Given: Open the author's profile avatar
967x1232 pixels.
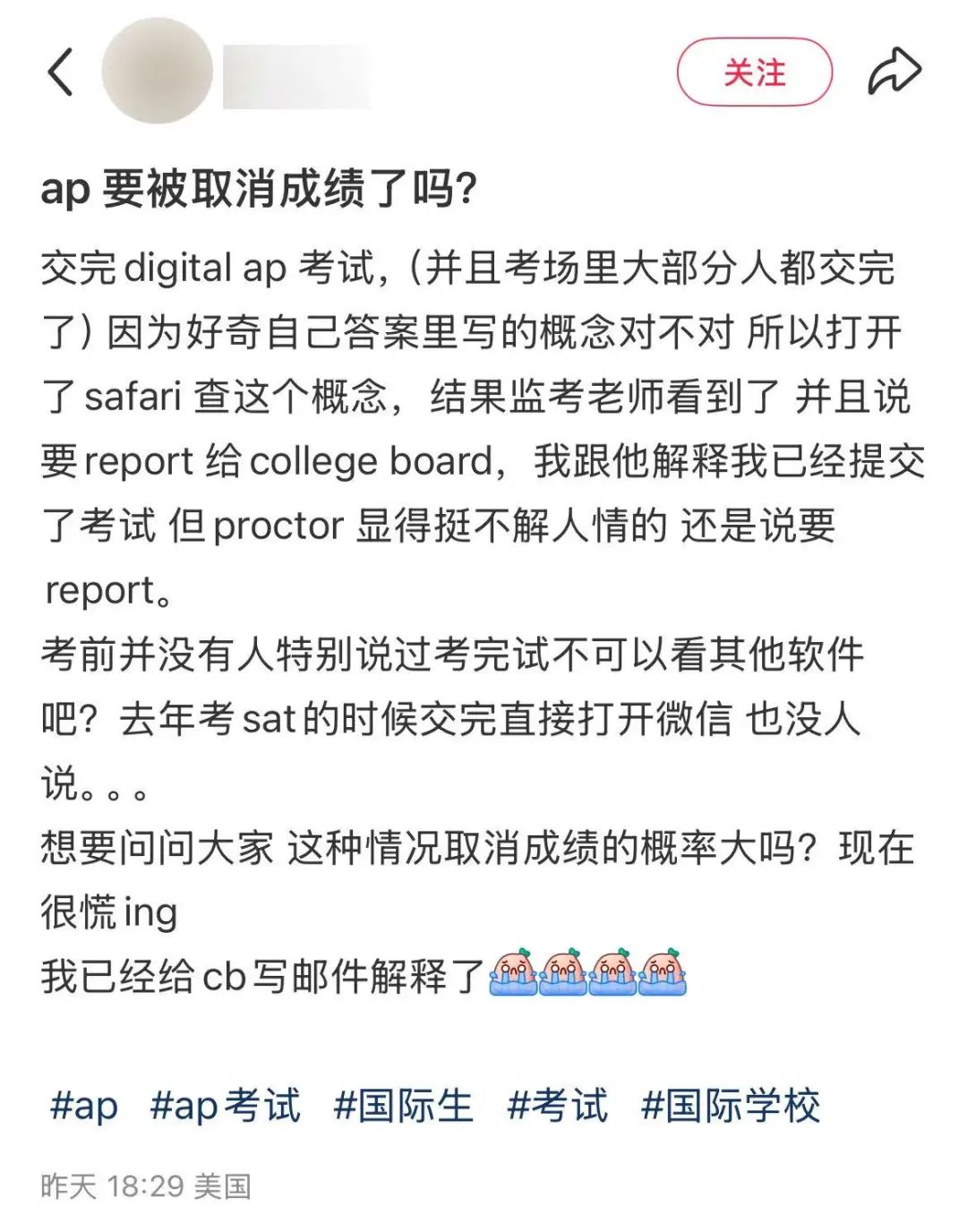Looking at the screenshot, I should (x=158, y=72).
